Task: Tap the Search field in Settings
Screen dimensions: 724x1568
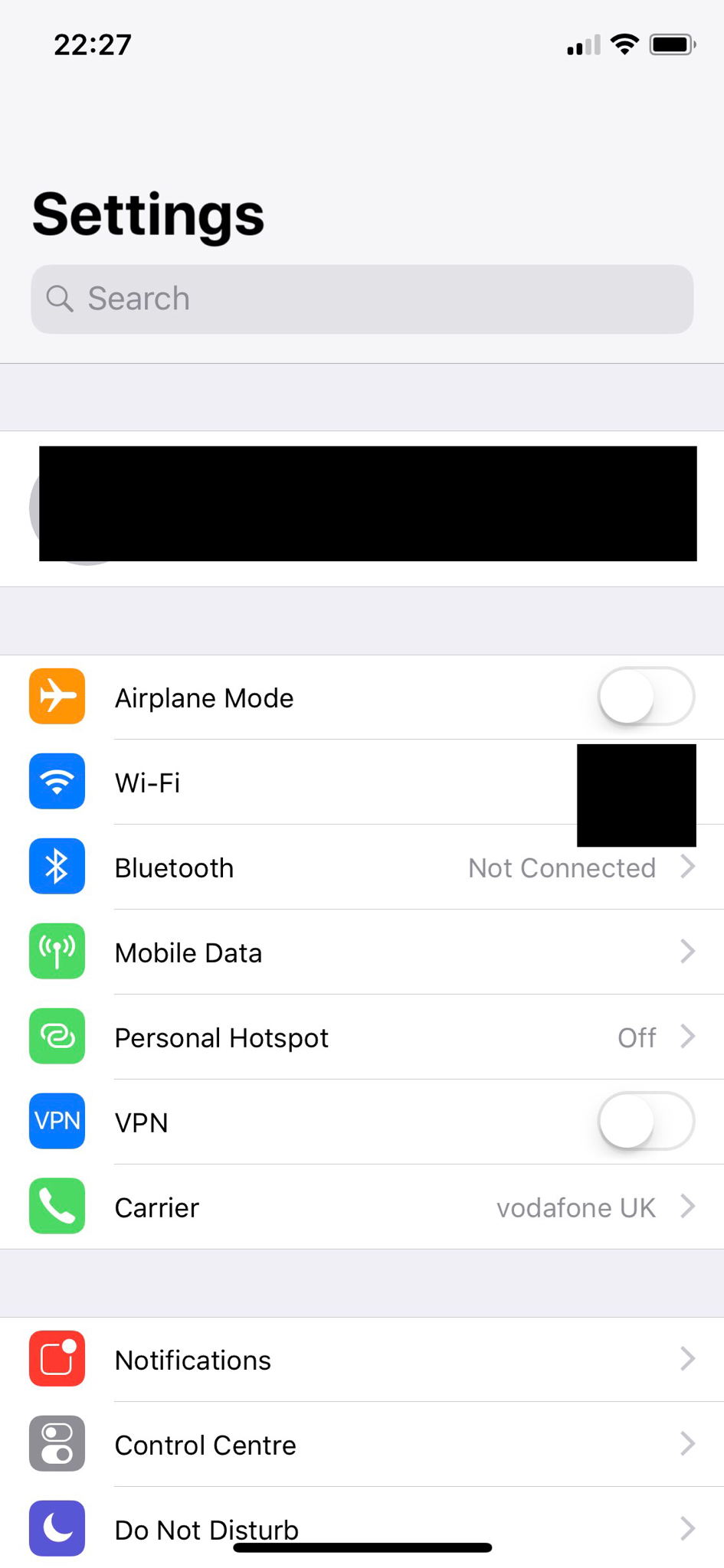Action: (x=362, y=299)
